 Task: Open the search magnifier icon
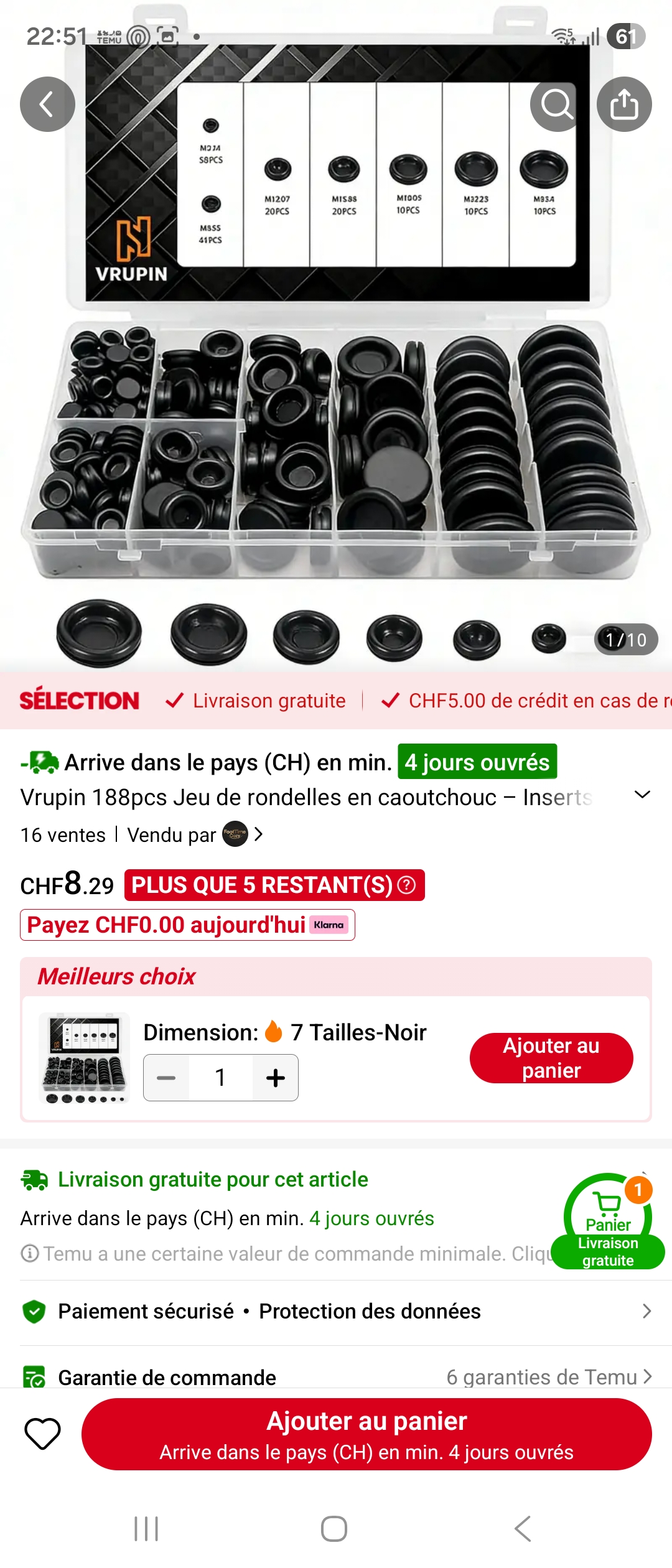click(556, 104)
